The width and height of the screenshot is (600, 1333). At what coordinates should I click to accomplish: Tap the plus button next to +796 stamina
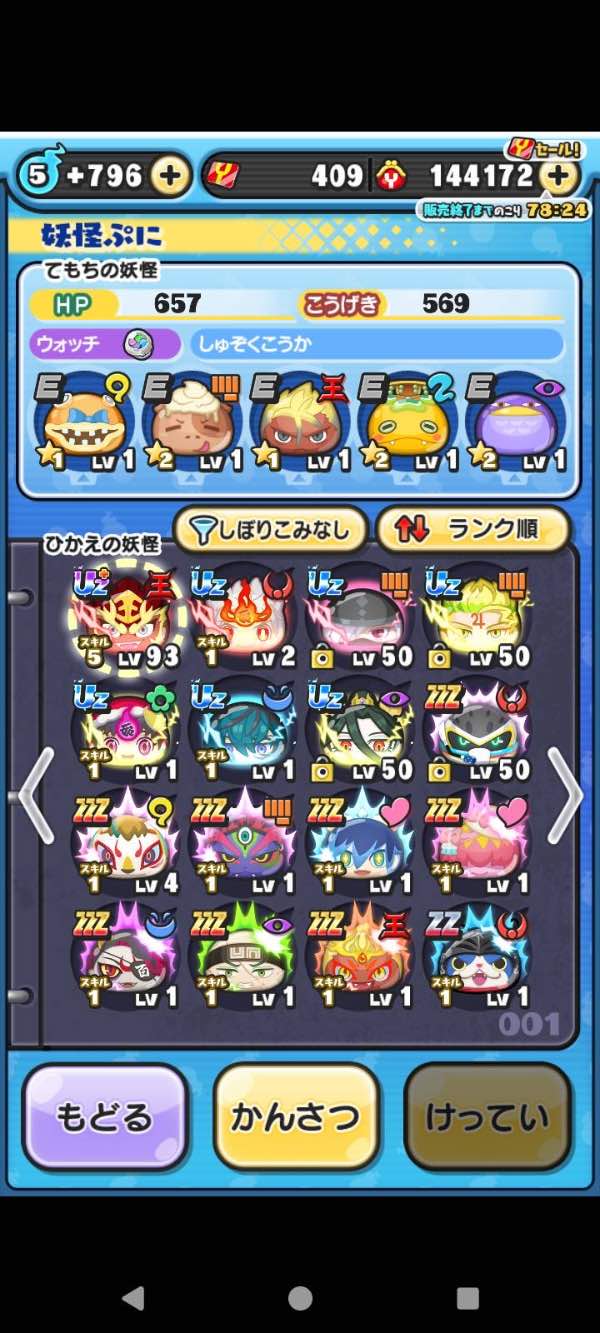coord(171,177)
